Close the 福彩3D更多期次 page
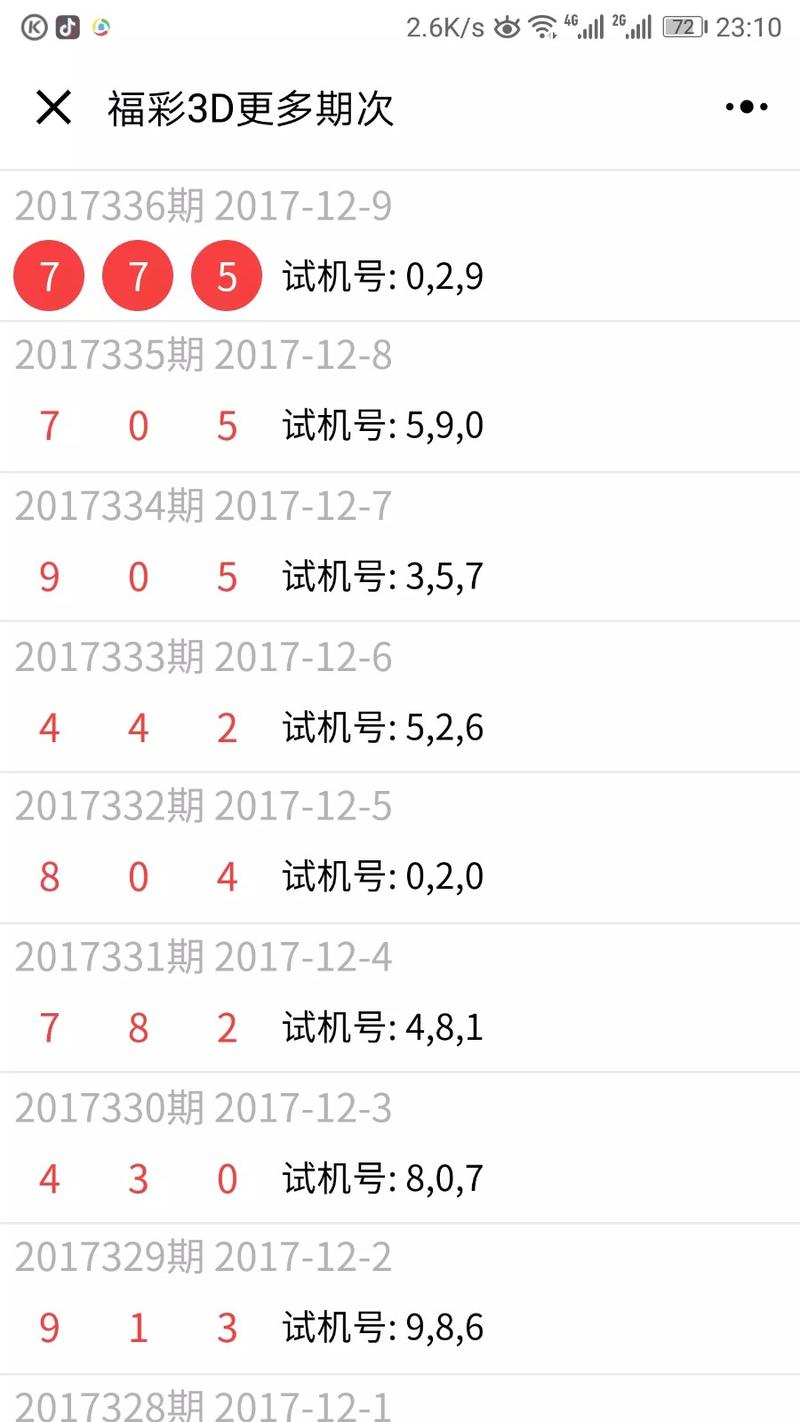Screen dimensions: 800x1422 (53, 107)
